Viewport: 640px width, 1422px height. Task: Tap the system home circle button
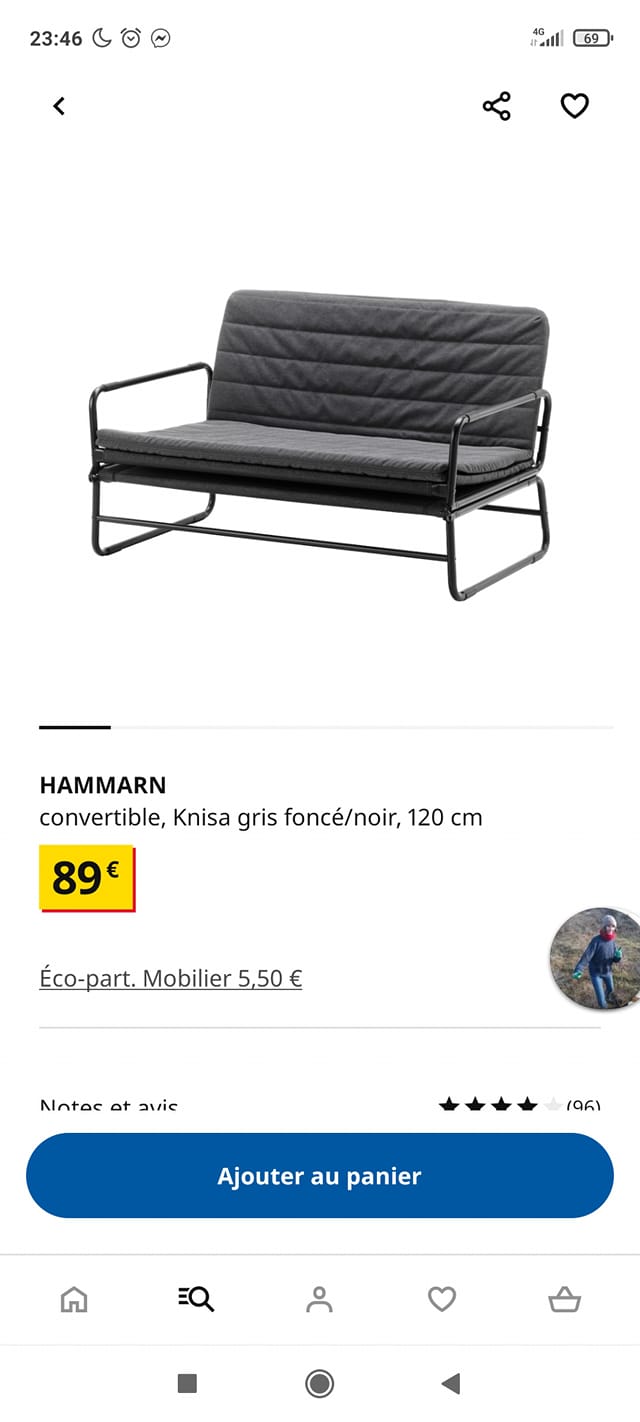320,1384
